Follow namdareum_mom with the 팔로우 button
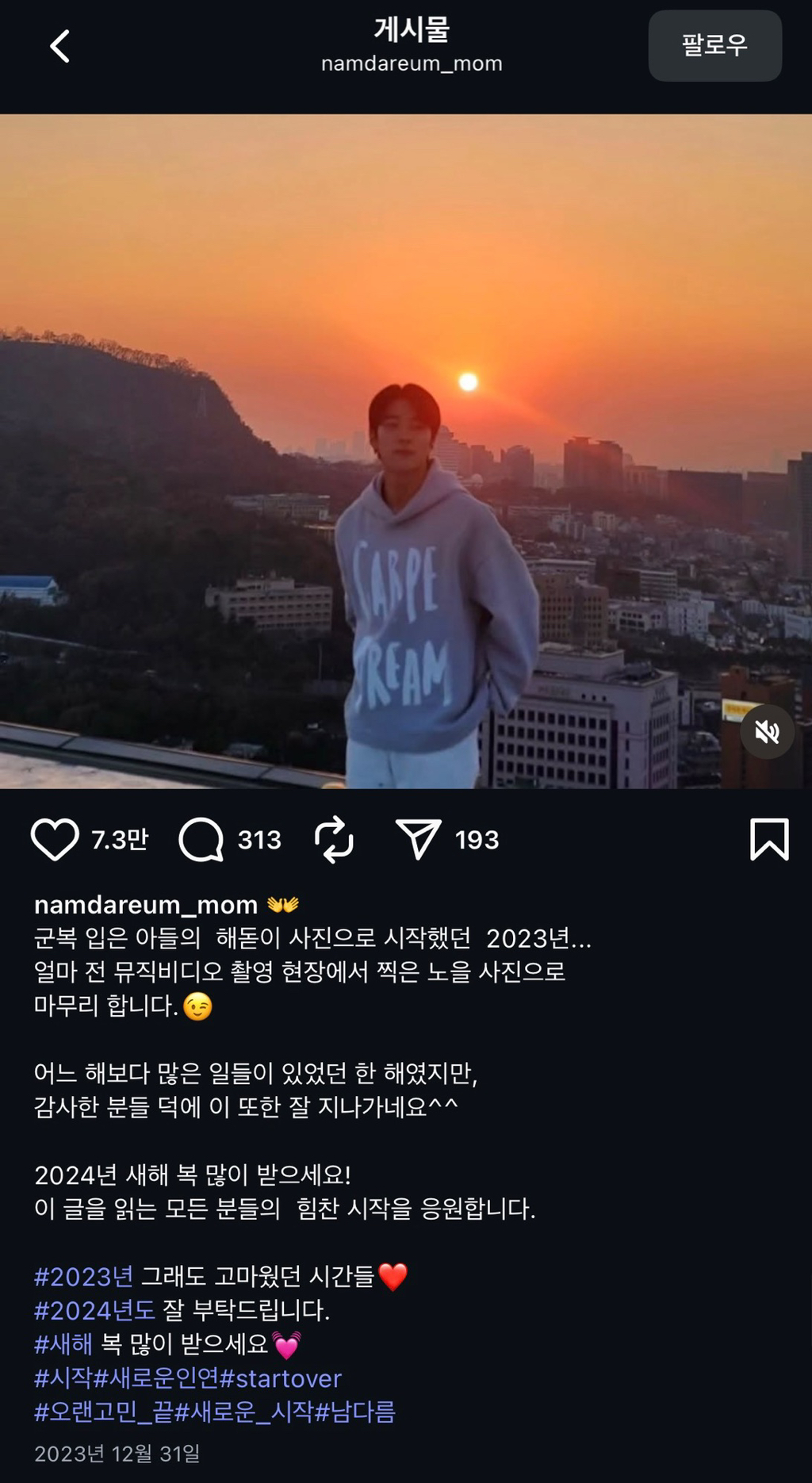812x1483 pixels. pos(714,46)
